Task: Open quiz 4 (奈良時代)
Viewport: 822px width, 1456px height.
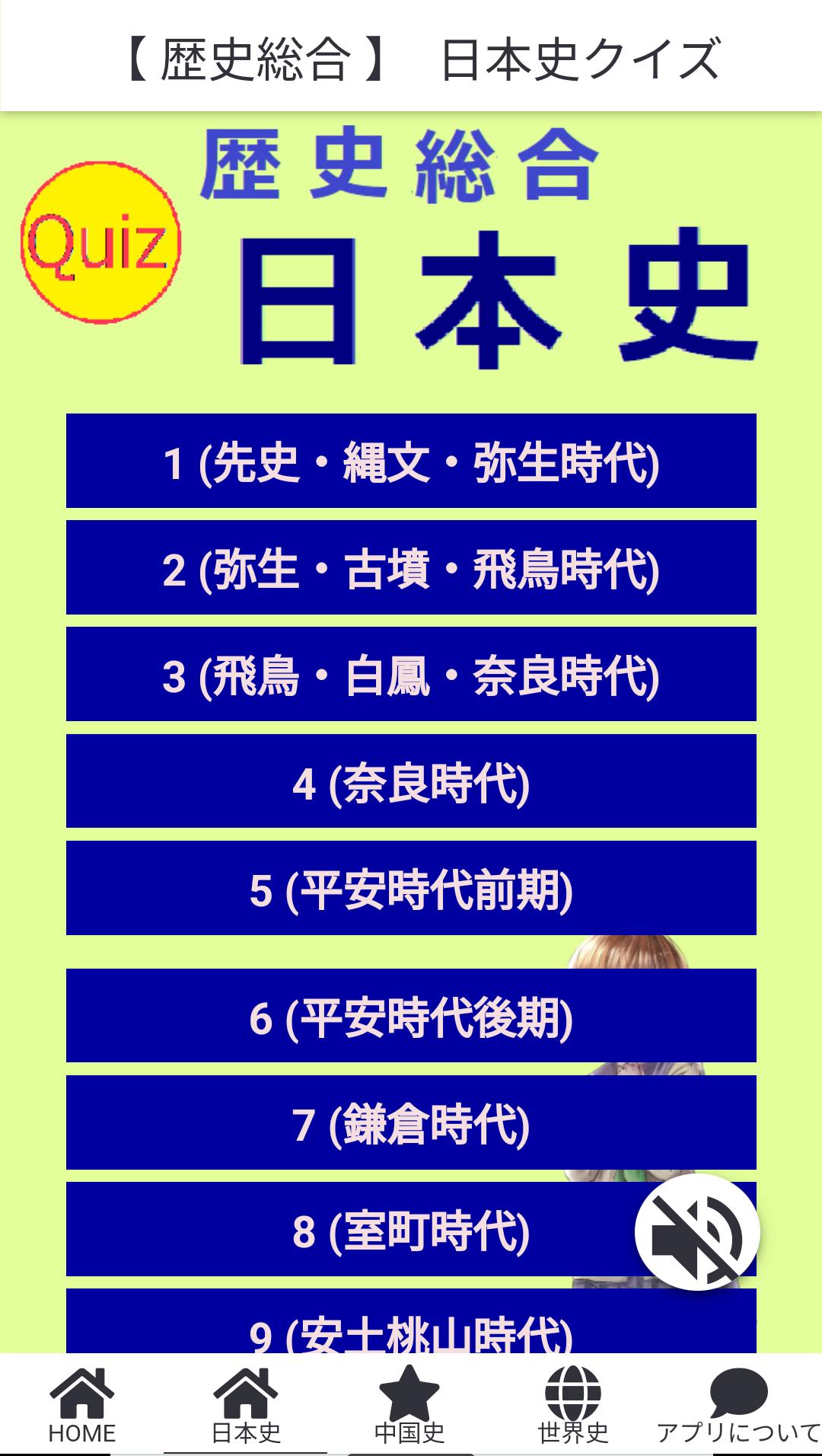Action: [411, 781]
